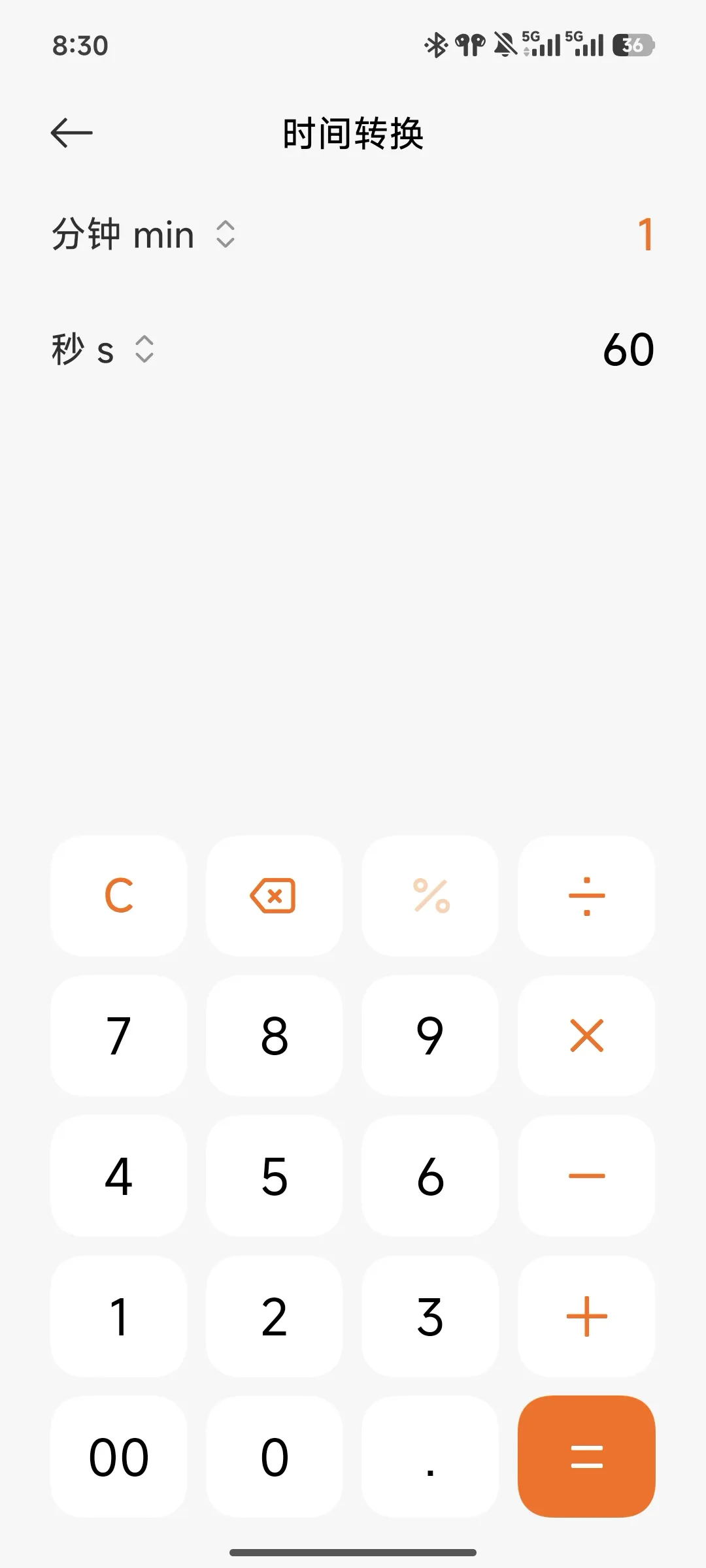This screenshot has height=1568, width=706.
Task: Go back from the time conversion screen
Action: click(72, 133)
